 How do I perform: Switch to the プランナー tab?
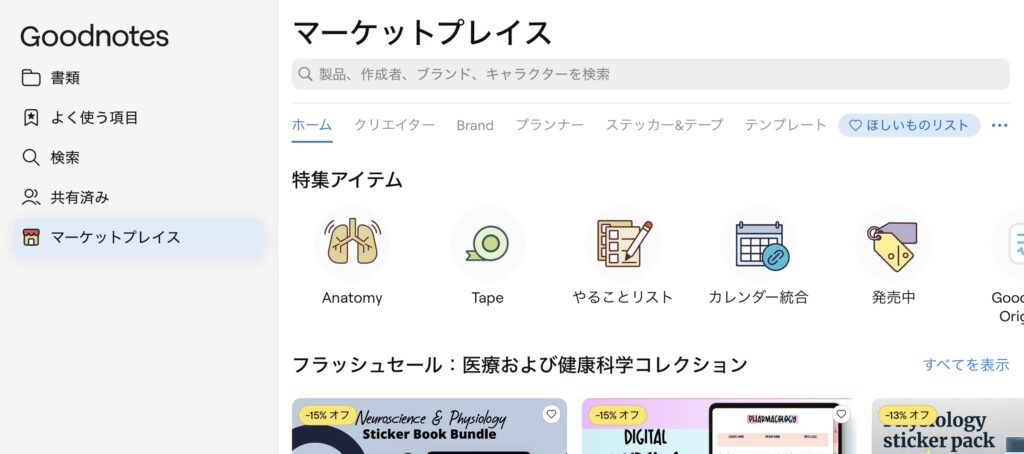point(549,125)
